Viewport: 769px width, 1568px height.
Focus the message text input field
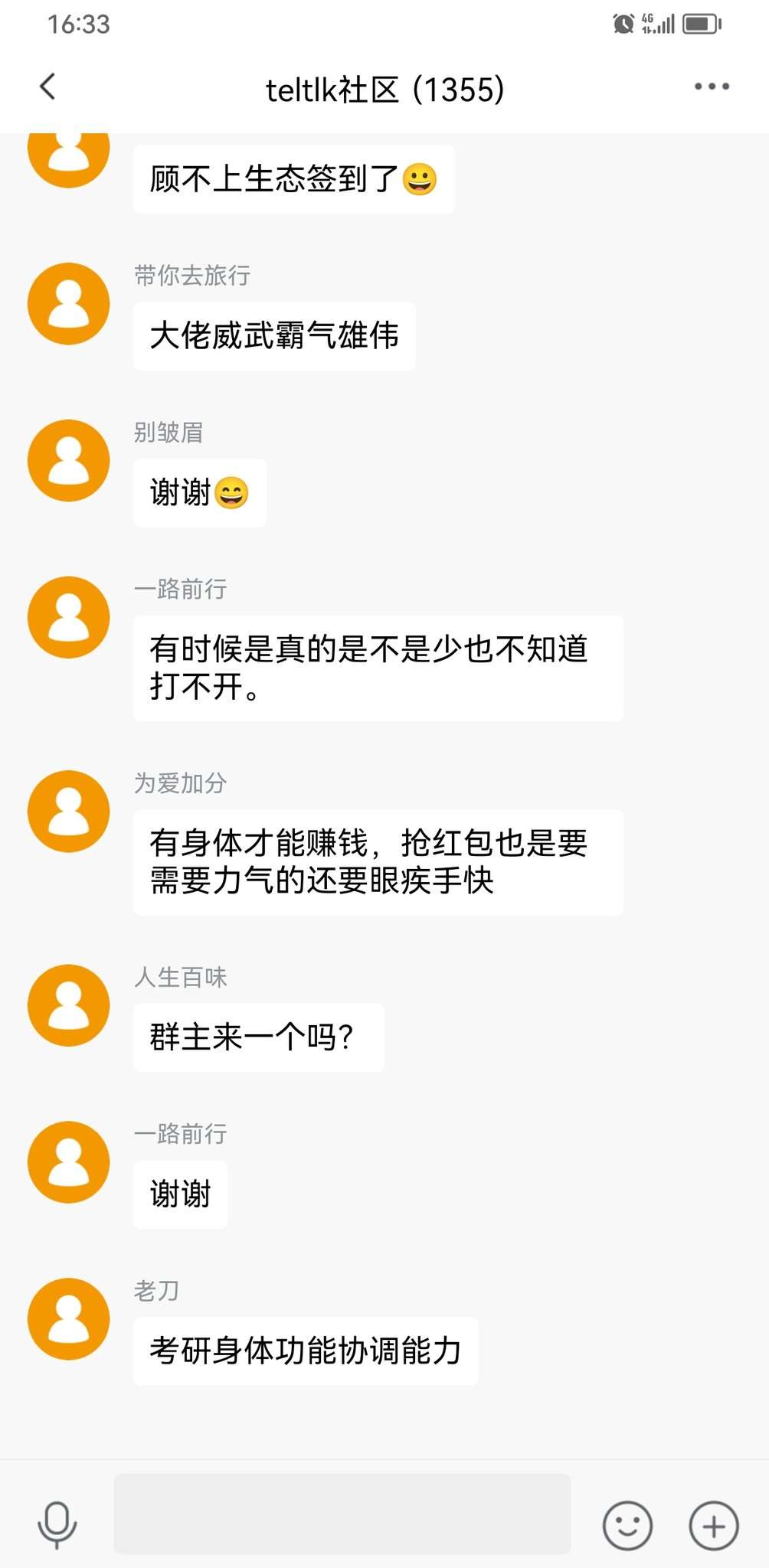coord(342,1514)
